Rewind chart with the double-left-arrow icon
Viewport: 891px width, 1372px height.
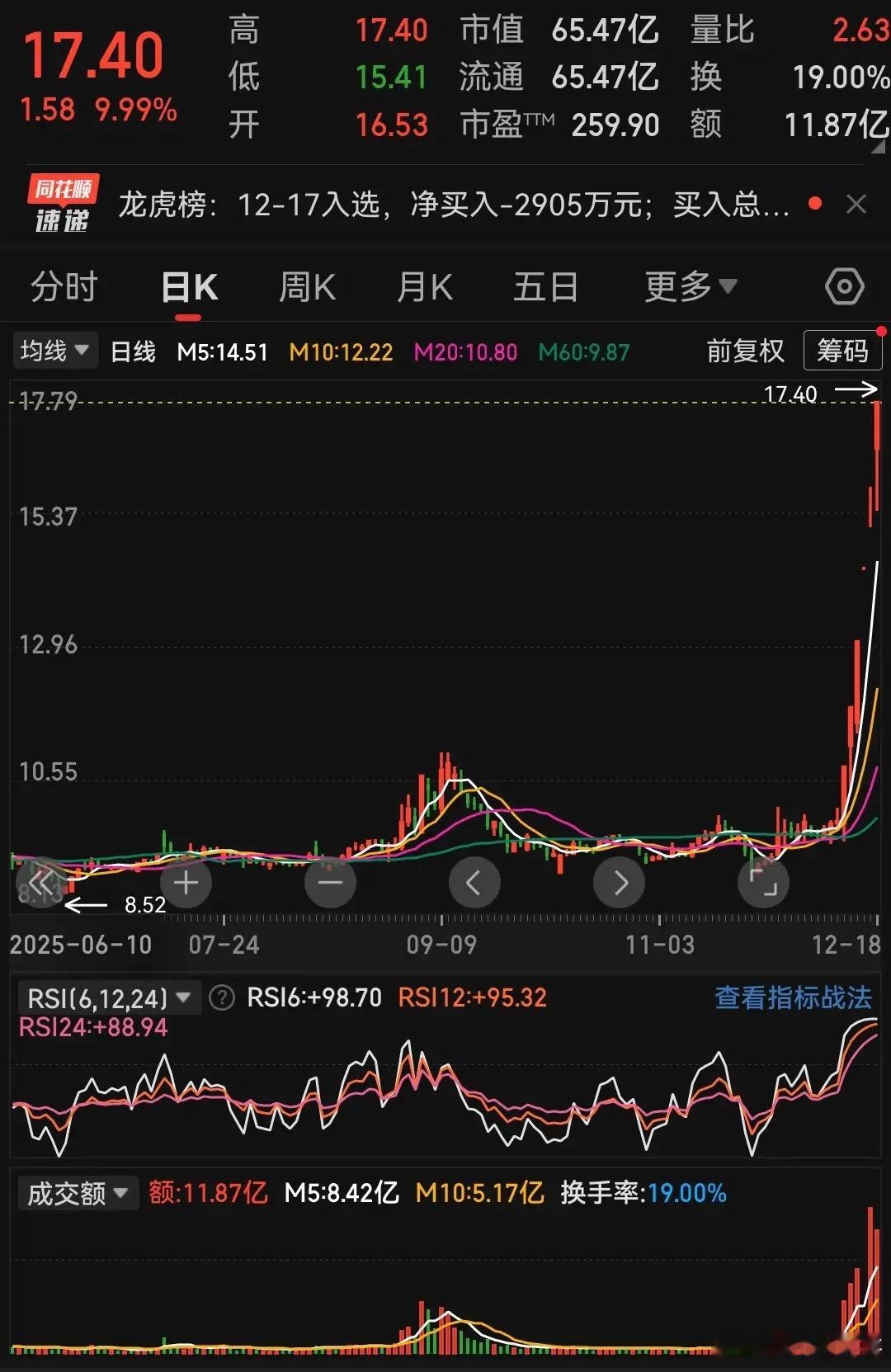pyautogui.click(x=43, y=882)
